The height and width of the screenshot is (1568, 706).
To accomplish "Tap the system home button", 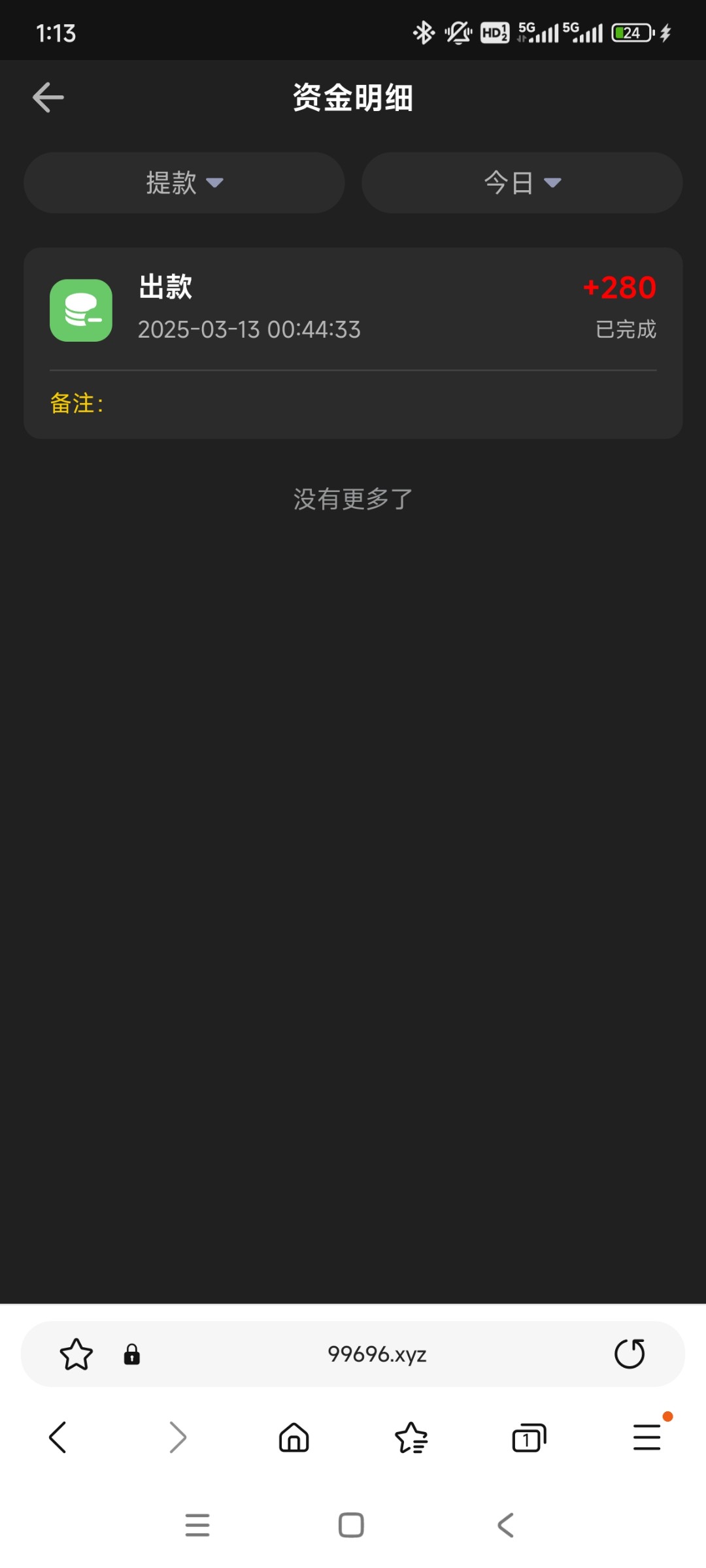I will pyautogui.click(x=351, y=1525).
